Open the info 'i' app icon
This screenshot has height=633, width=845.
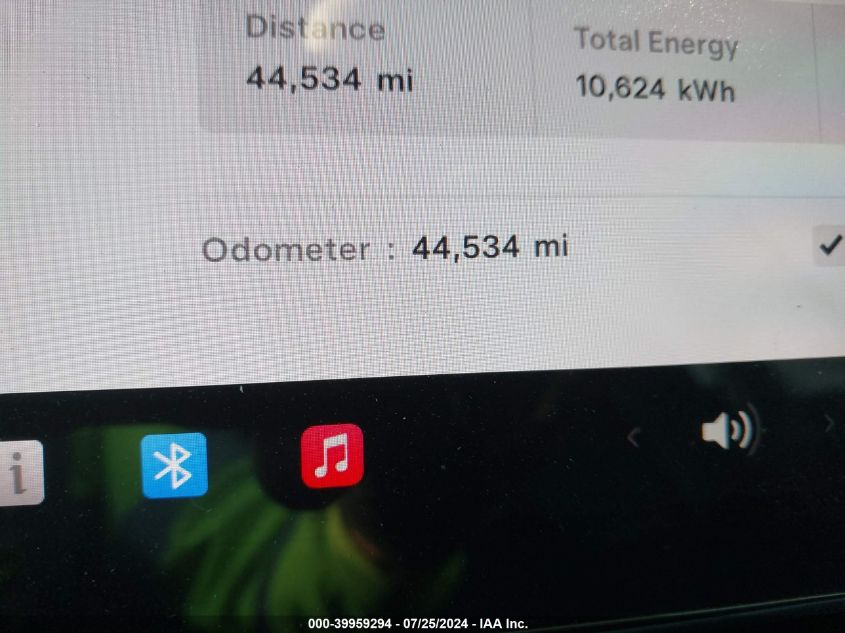pyautogui.click(x=18, y=474)
